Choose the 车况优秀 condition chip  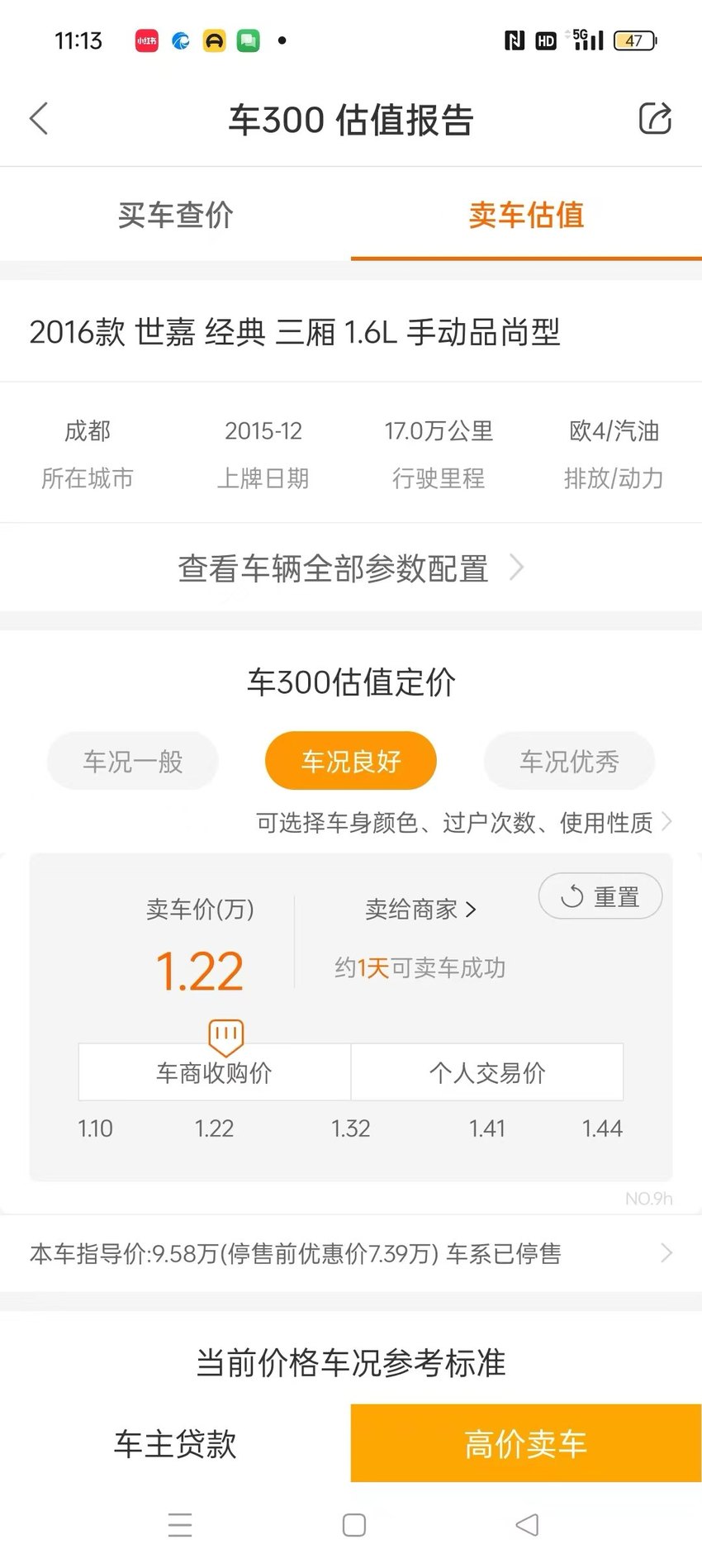pos(569,761)
